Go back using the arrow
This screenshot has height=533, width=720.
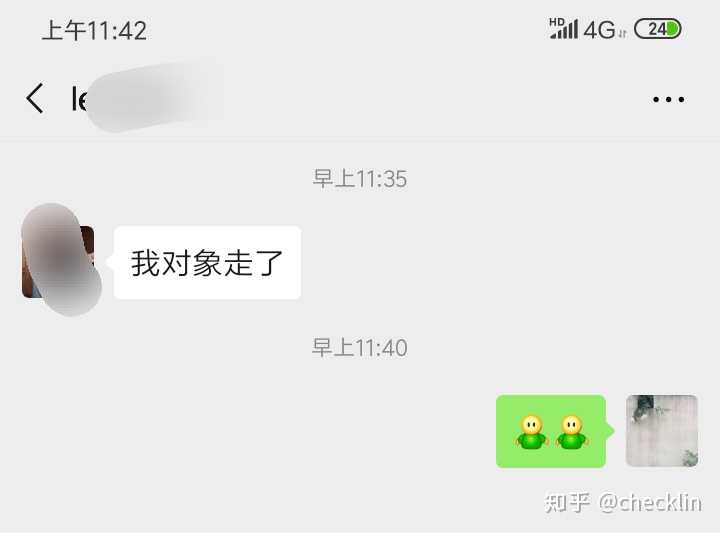pyautogui.click(x=35, y=98)
